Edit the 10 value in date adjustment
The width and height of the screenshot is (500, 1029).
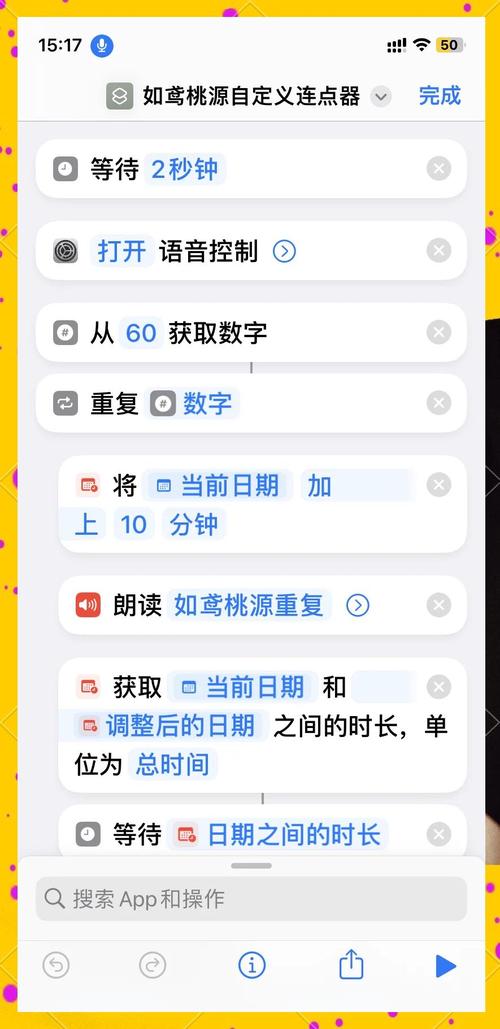click(133, 525)
